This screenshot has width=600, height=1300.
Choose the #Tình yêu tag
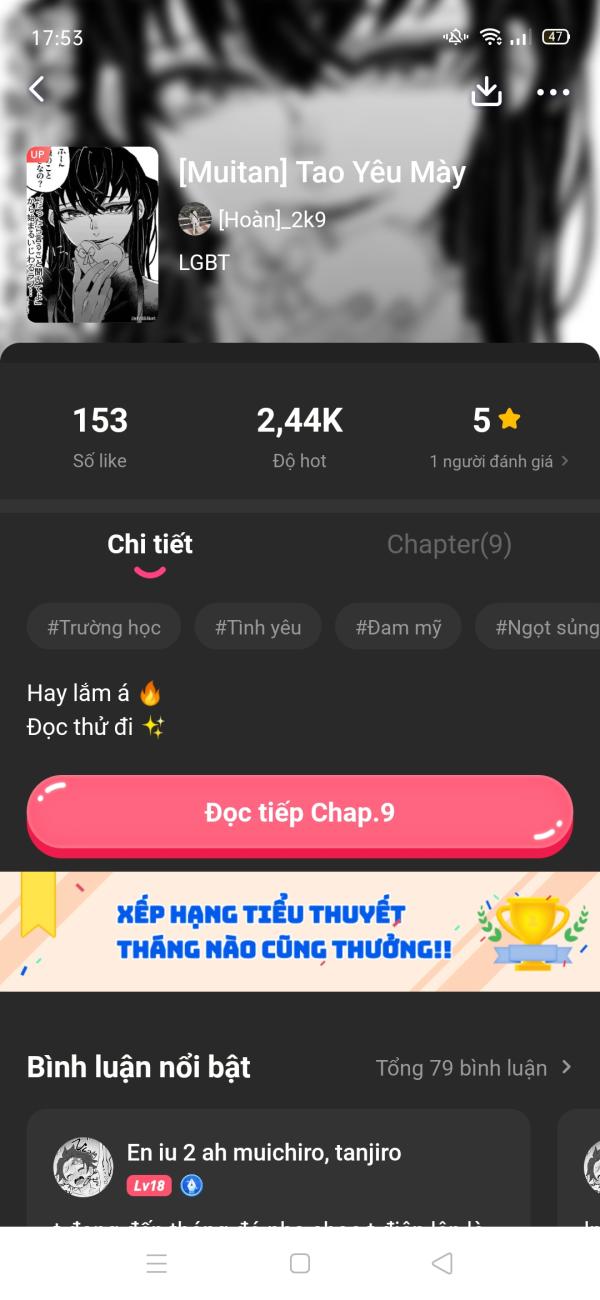258,628
